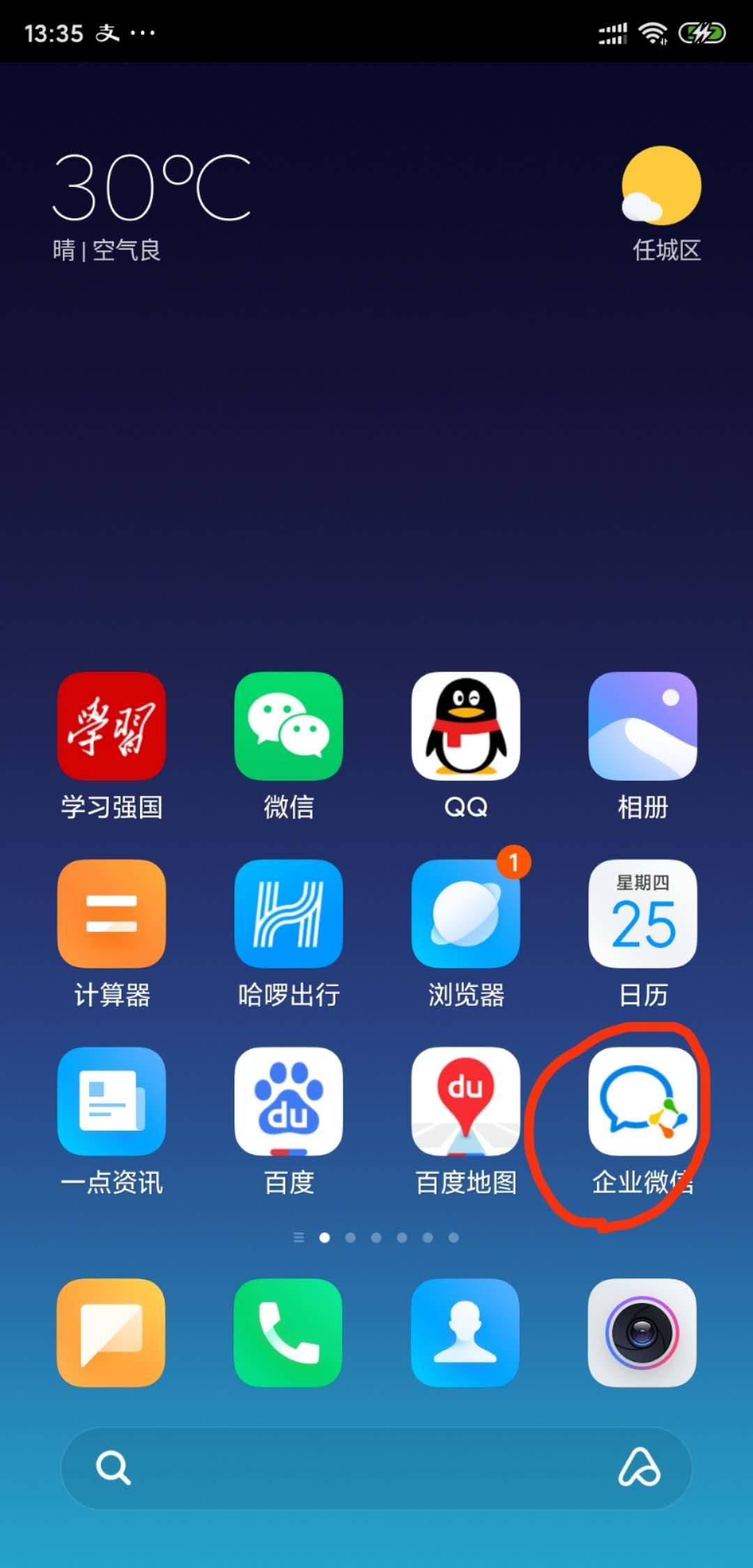The height and width of the screenshot is (1568, 753).
Task: Open the contacts app
Action: click(x=466, y=1333)
